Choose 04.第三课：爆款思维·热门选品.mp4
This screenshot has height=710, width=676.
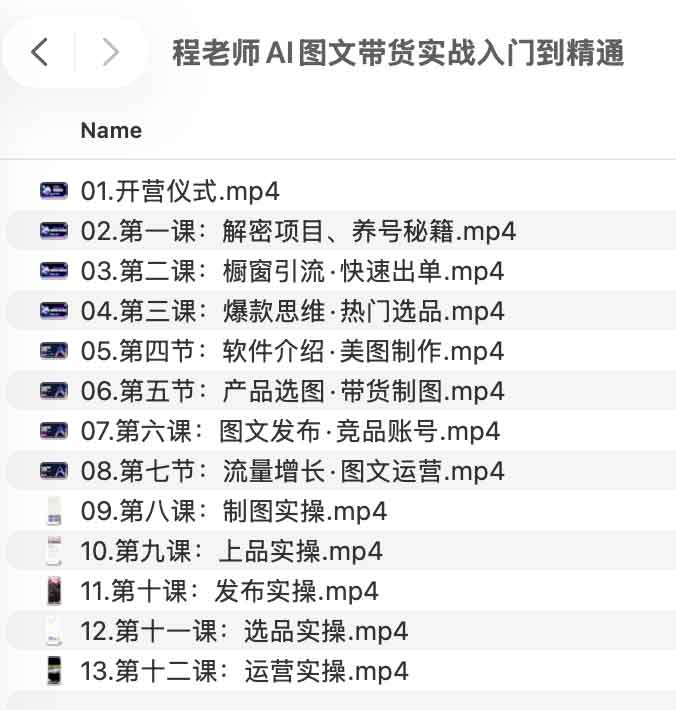[292, 311]
